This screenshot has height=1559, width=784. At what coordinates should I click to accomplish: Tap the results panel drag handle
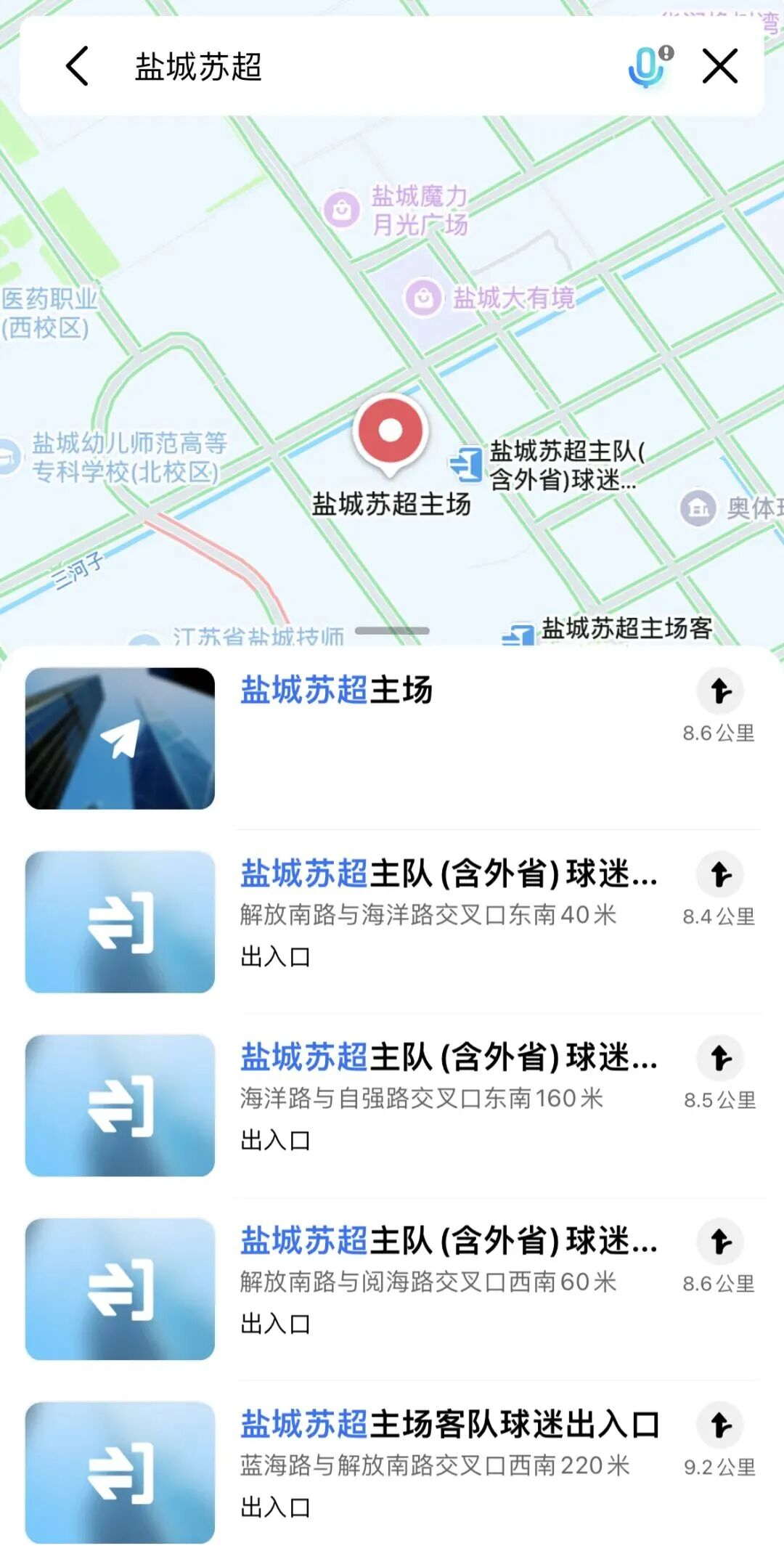[x=392, y=631]
